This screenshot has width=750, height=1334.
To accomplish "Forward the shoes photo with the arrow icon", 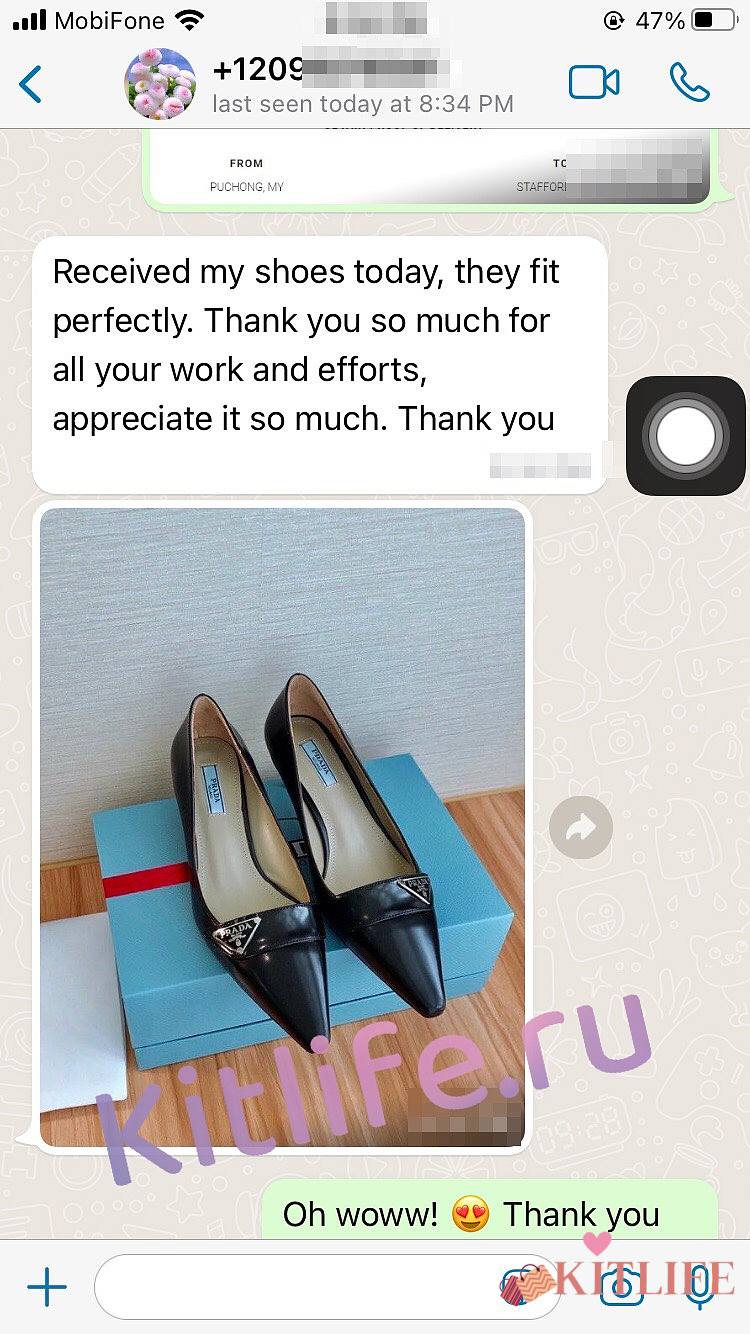I will [581, 827].
